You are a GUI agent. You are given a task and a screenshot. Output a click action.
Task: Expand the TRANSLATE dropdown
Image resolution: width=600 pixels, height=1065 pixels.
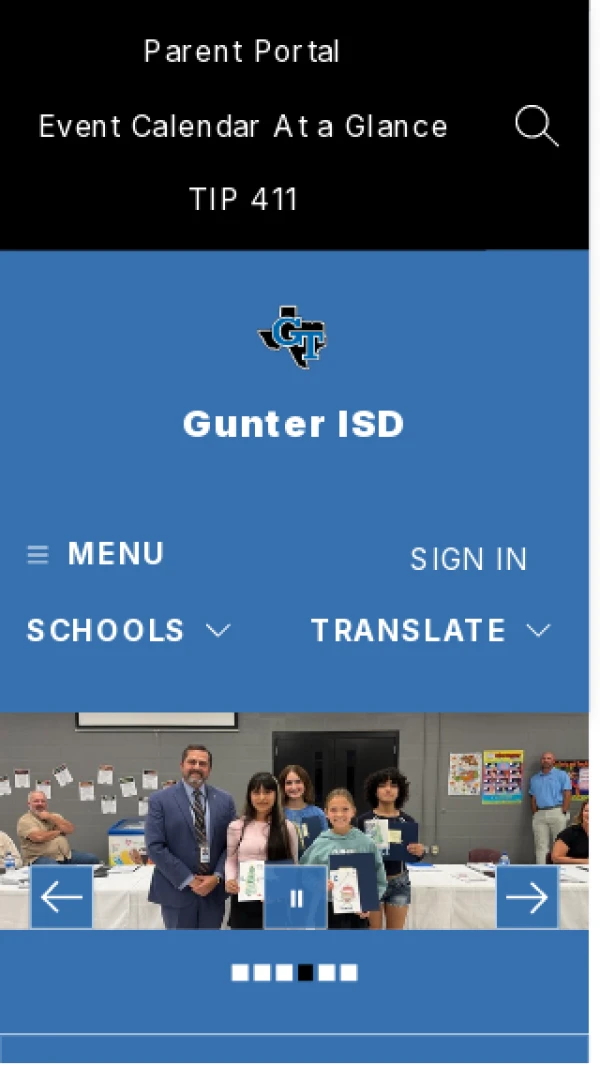[x=430, y=631]
